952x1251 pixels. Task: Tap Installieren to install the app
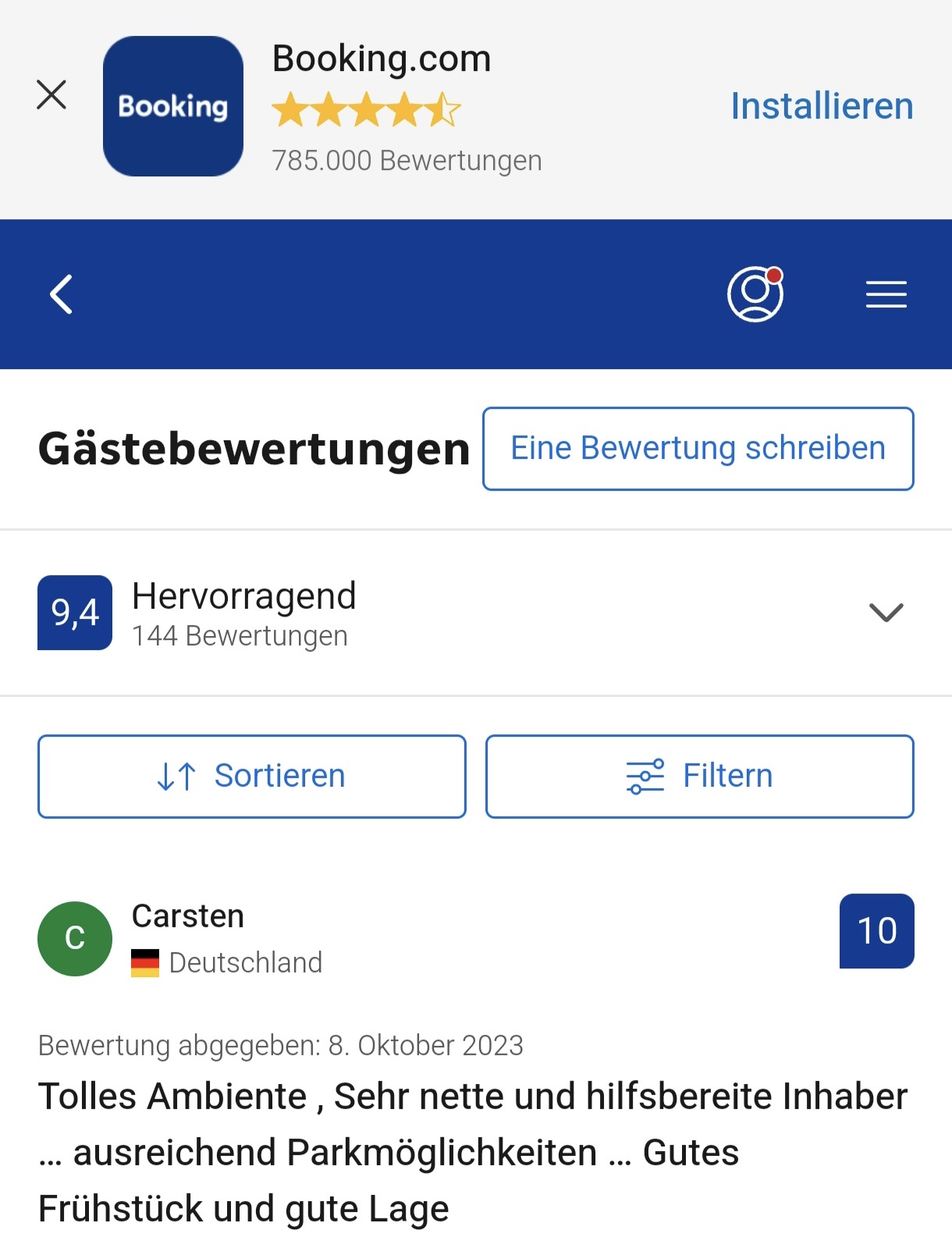tap(821, 106)
